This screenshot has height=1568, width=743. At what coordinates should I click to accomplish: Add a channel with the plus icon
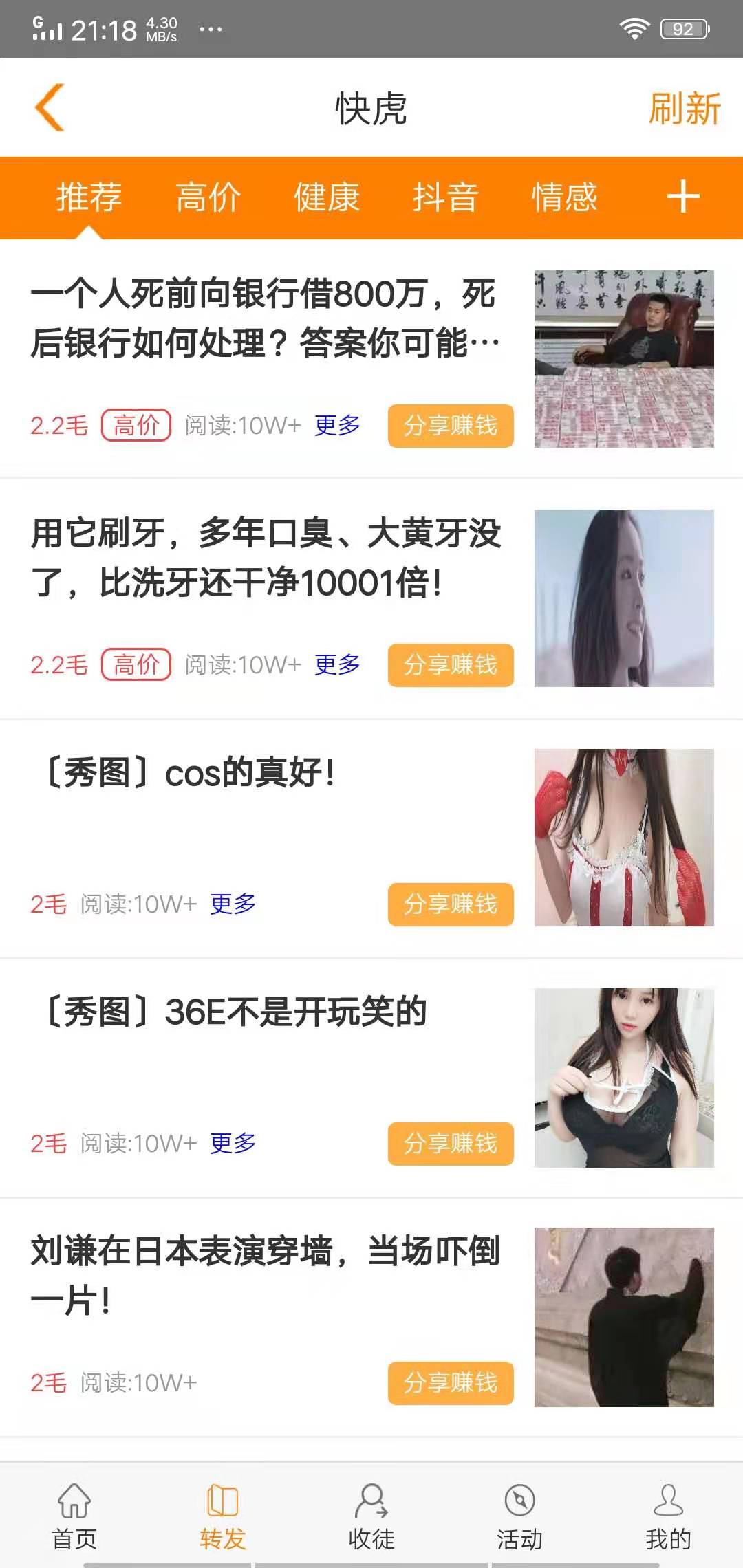pyautogui.click(x=682, y=197)
